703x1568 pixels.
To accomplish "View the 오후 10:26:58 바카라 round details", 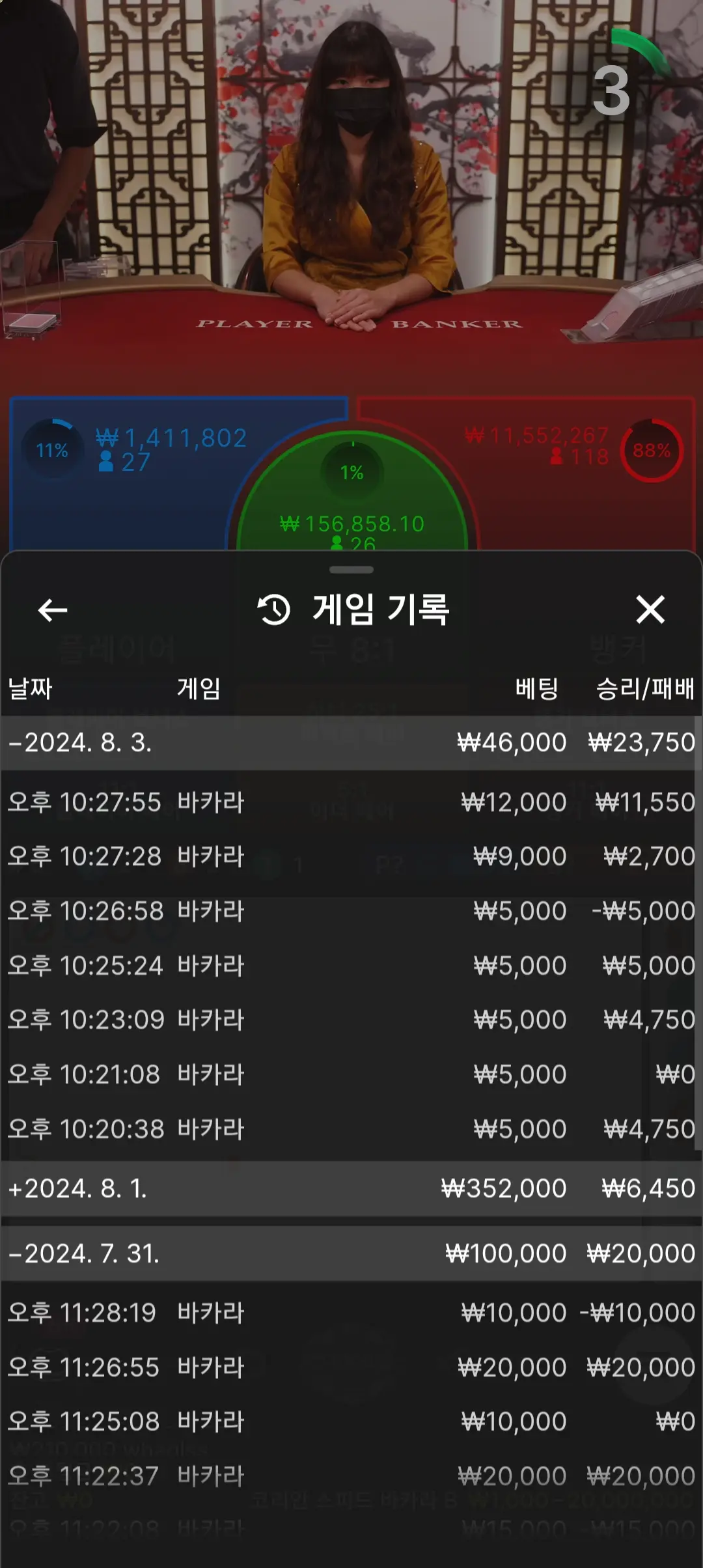I will pyautogui.click(x=351, y=911).
